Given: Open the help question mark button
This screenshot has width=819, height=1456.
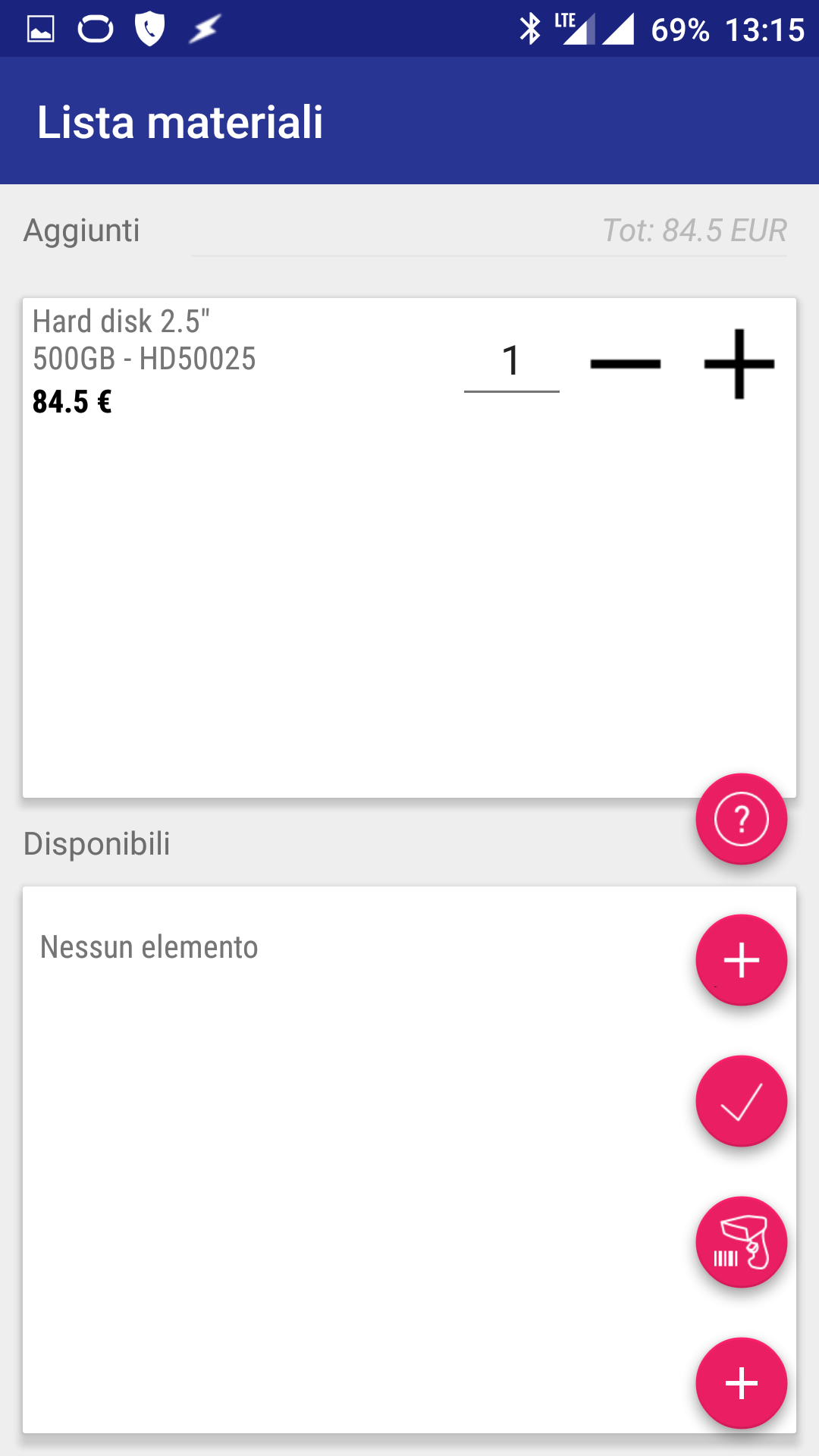Looking at the screenshot, I should [x=742, y=819].
